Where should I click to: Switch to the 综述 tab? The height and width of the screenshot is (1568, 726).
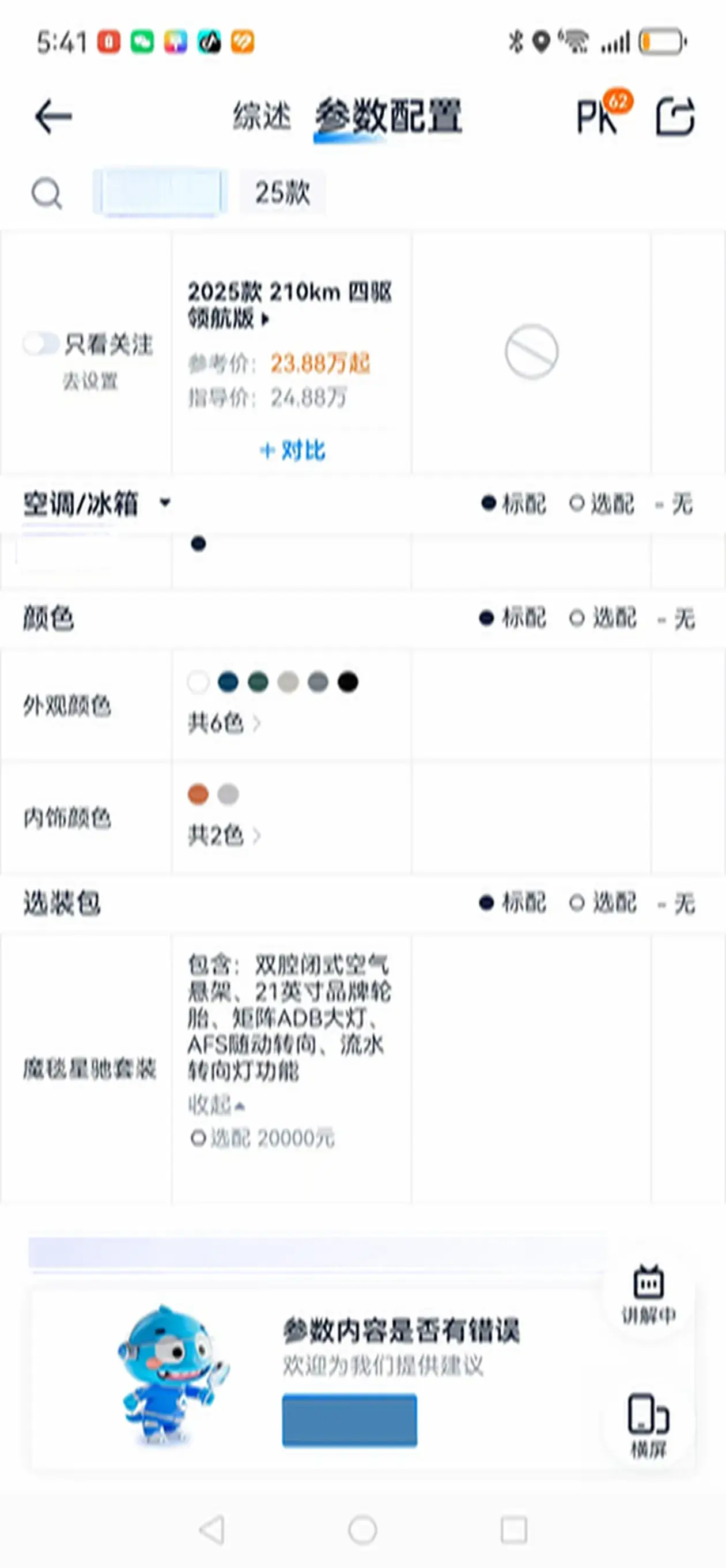[262, 116]
